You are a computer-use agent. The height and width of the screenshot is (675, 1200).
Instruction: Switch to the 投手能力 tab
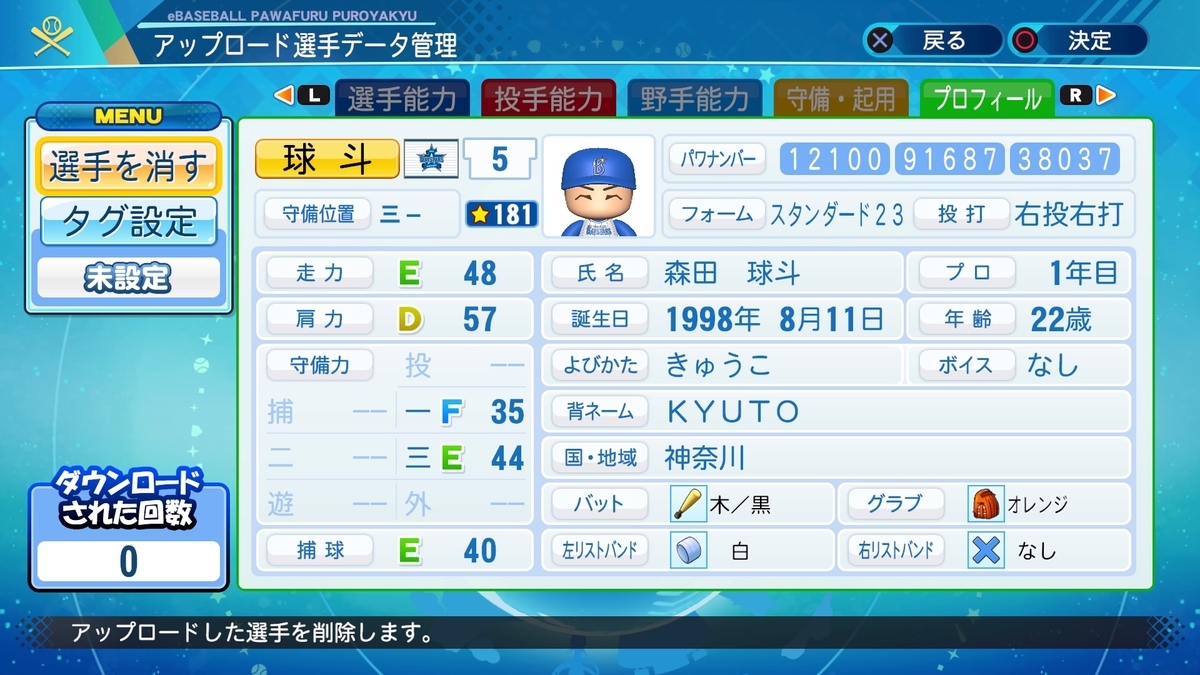[548, 98]
